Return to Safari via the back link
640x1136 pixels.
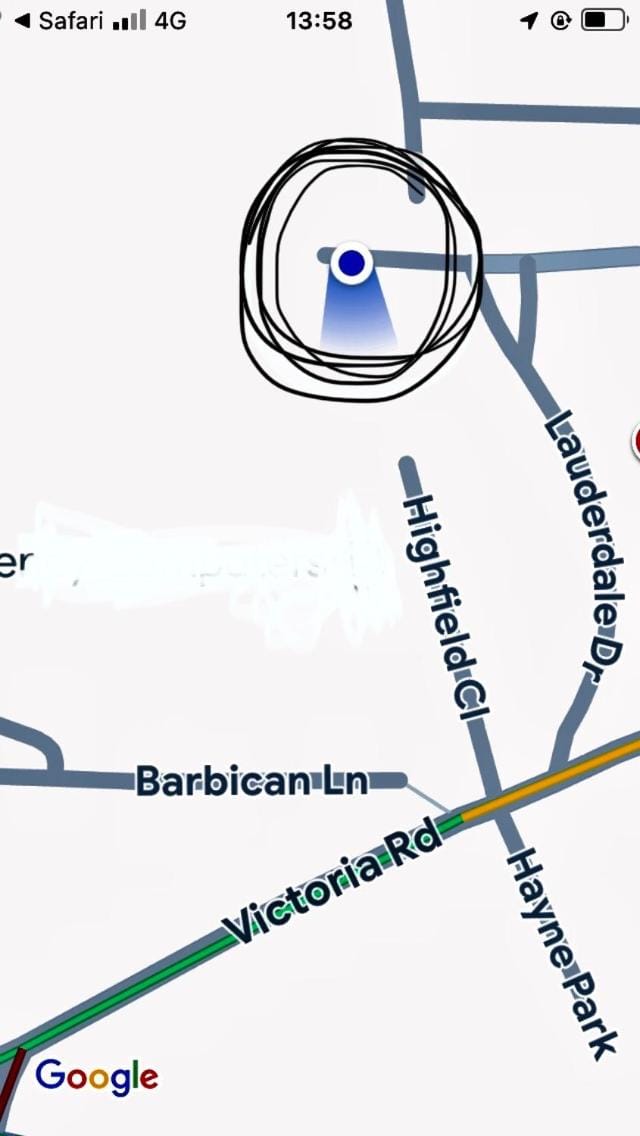[62, 21]
